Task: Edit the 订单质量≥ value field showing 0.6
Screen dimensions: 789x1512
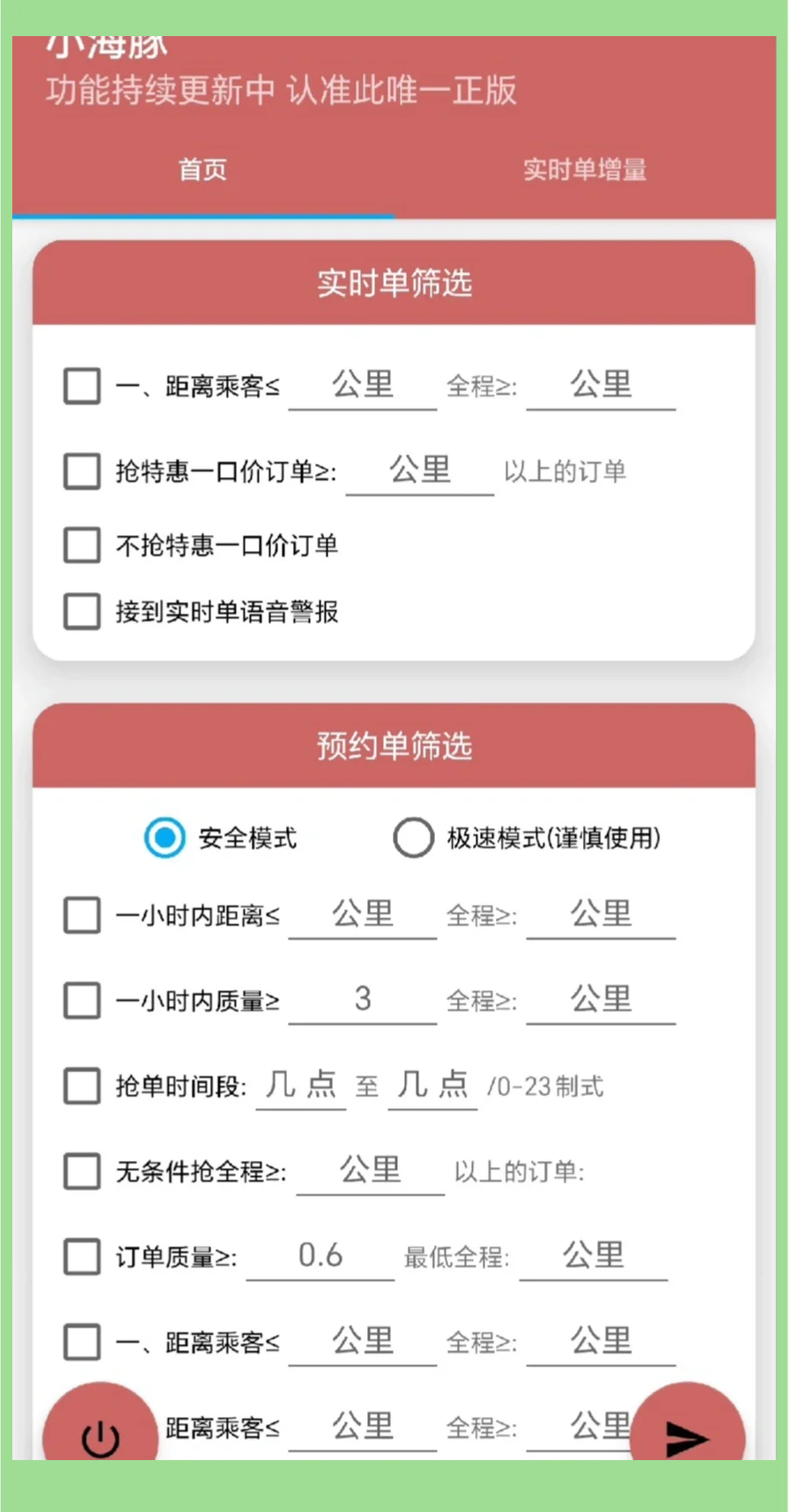Action: (321, 1256)
